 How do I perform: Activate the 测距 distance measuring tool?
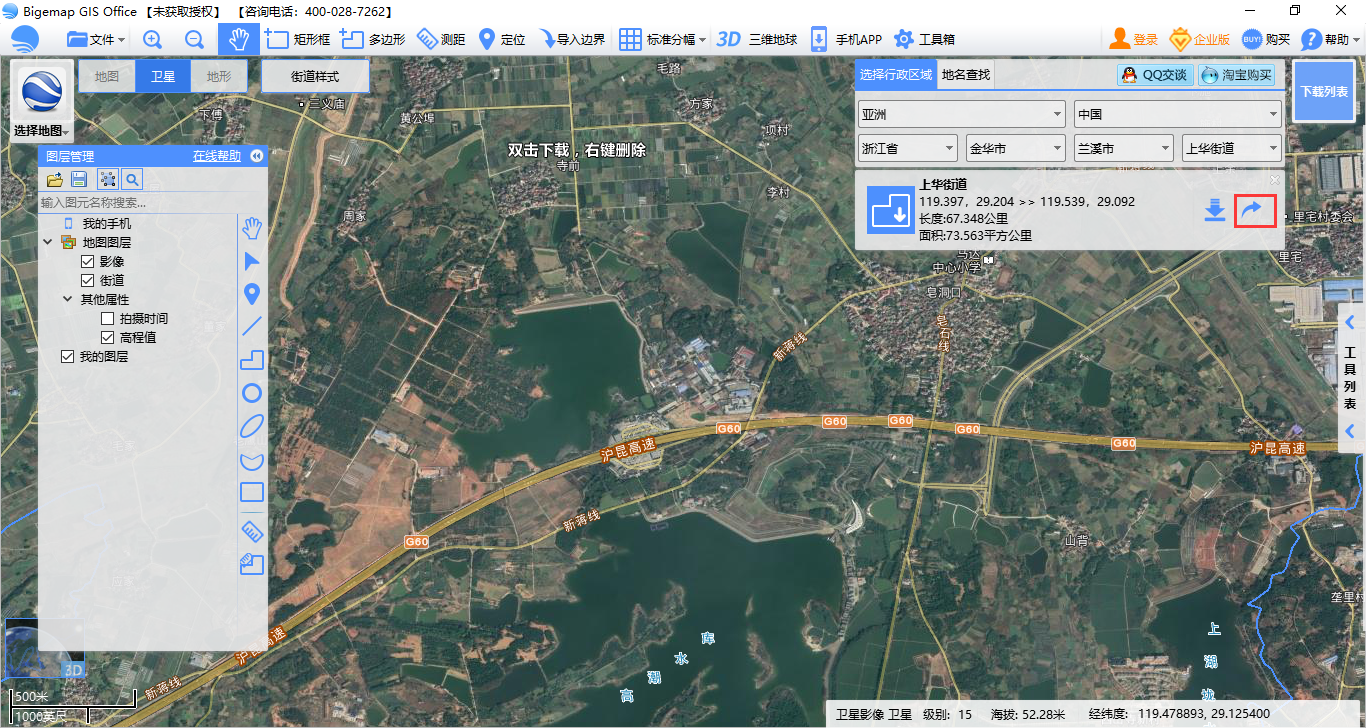point(441,39)
